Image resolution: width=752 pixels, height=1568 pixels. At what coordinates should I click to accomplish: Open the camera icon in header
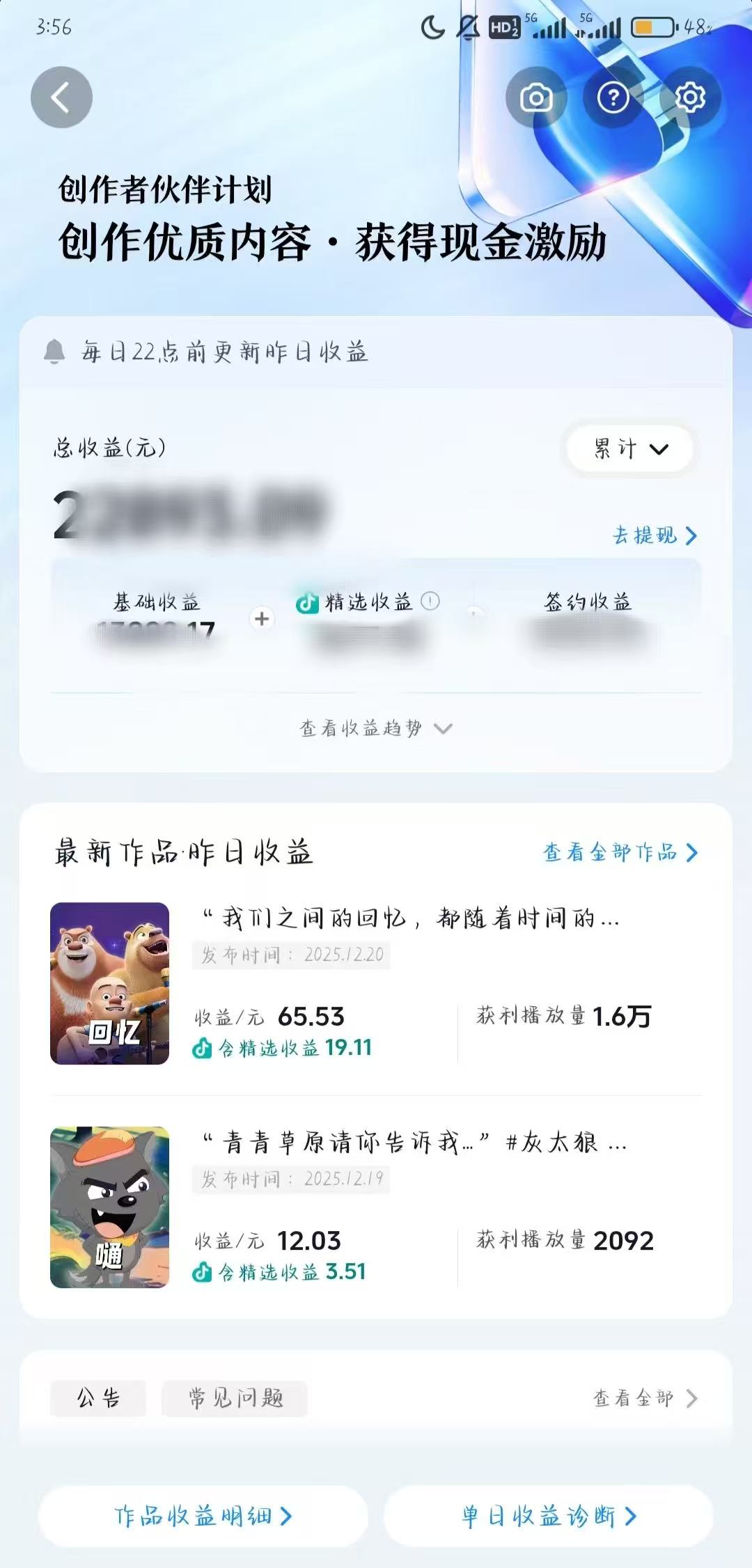coord(536,97)
